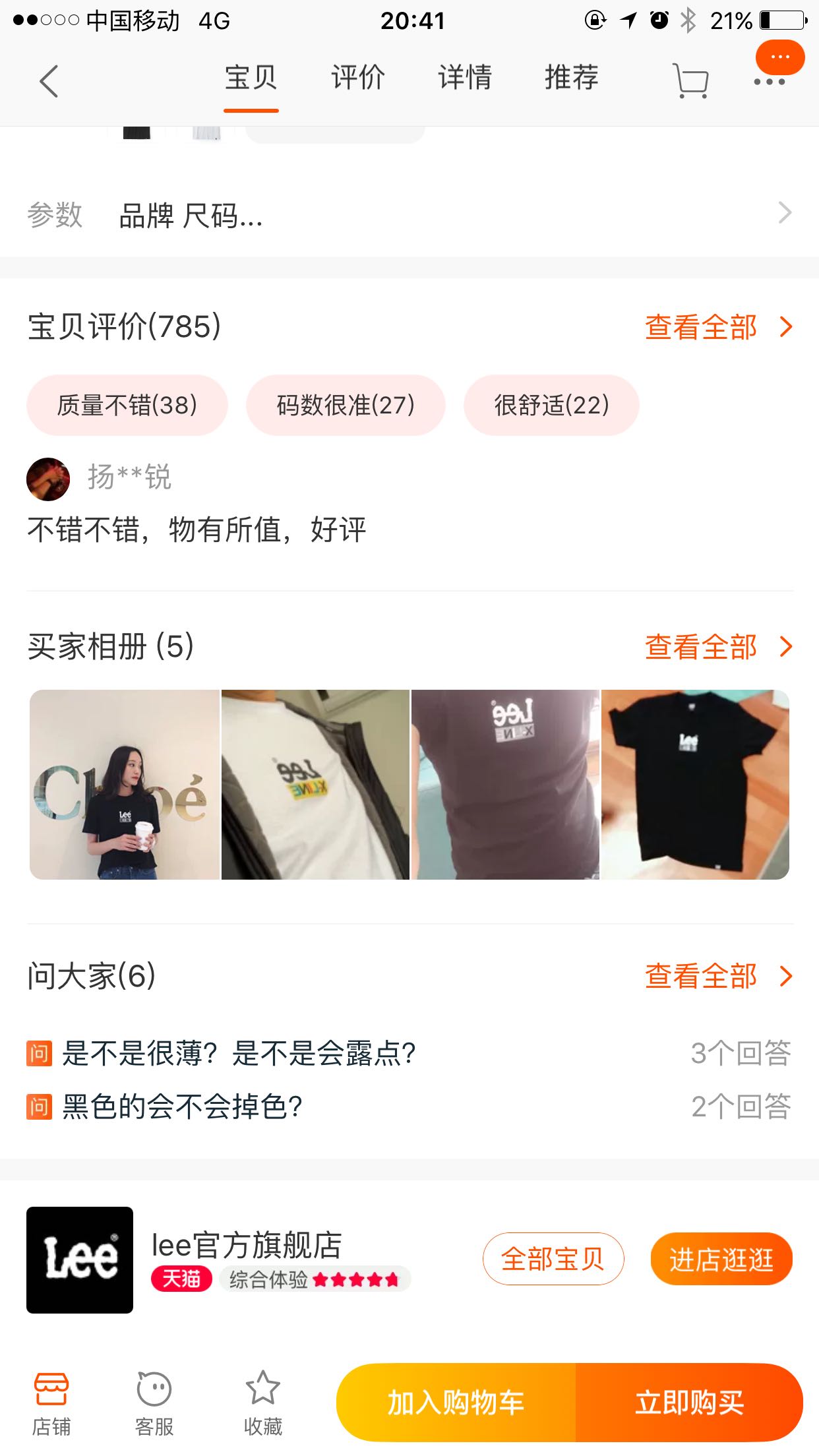Switch to the 详情 tab
819x1456 pixels.
point(465,78)
